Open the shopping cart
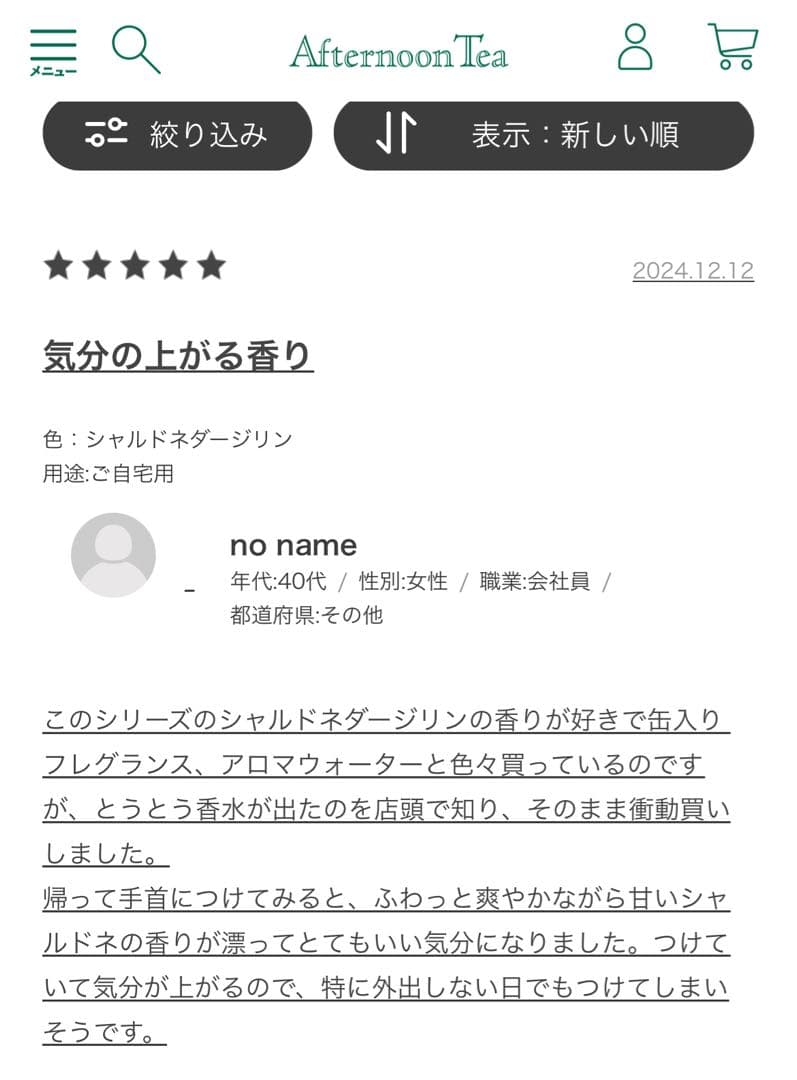The width and height of the screenshot is (797, 1080). (x=733, y=47)
